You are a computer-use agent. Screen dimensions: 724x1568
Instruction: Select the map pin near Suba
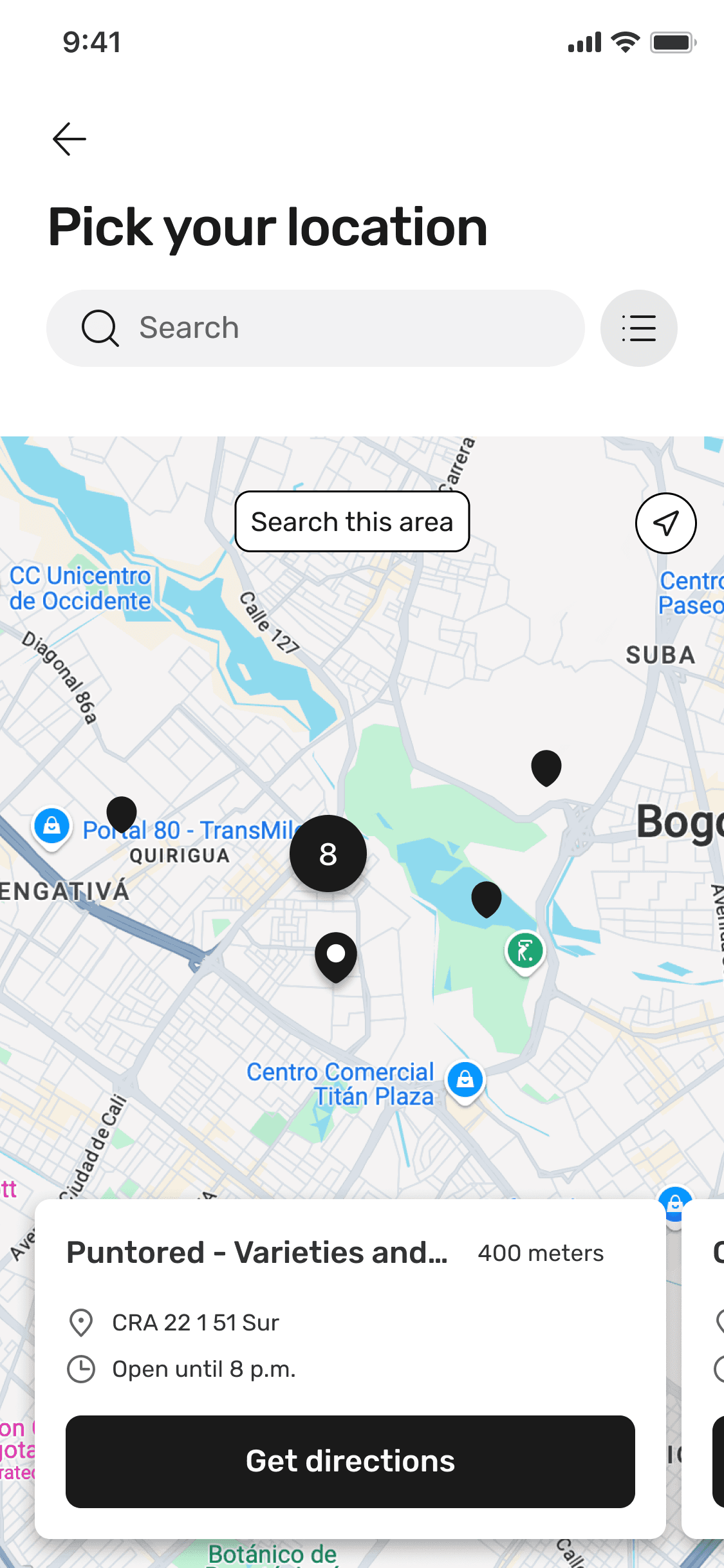(x=546, y=767)
